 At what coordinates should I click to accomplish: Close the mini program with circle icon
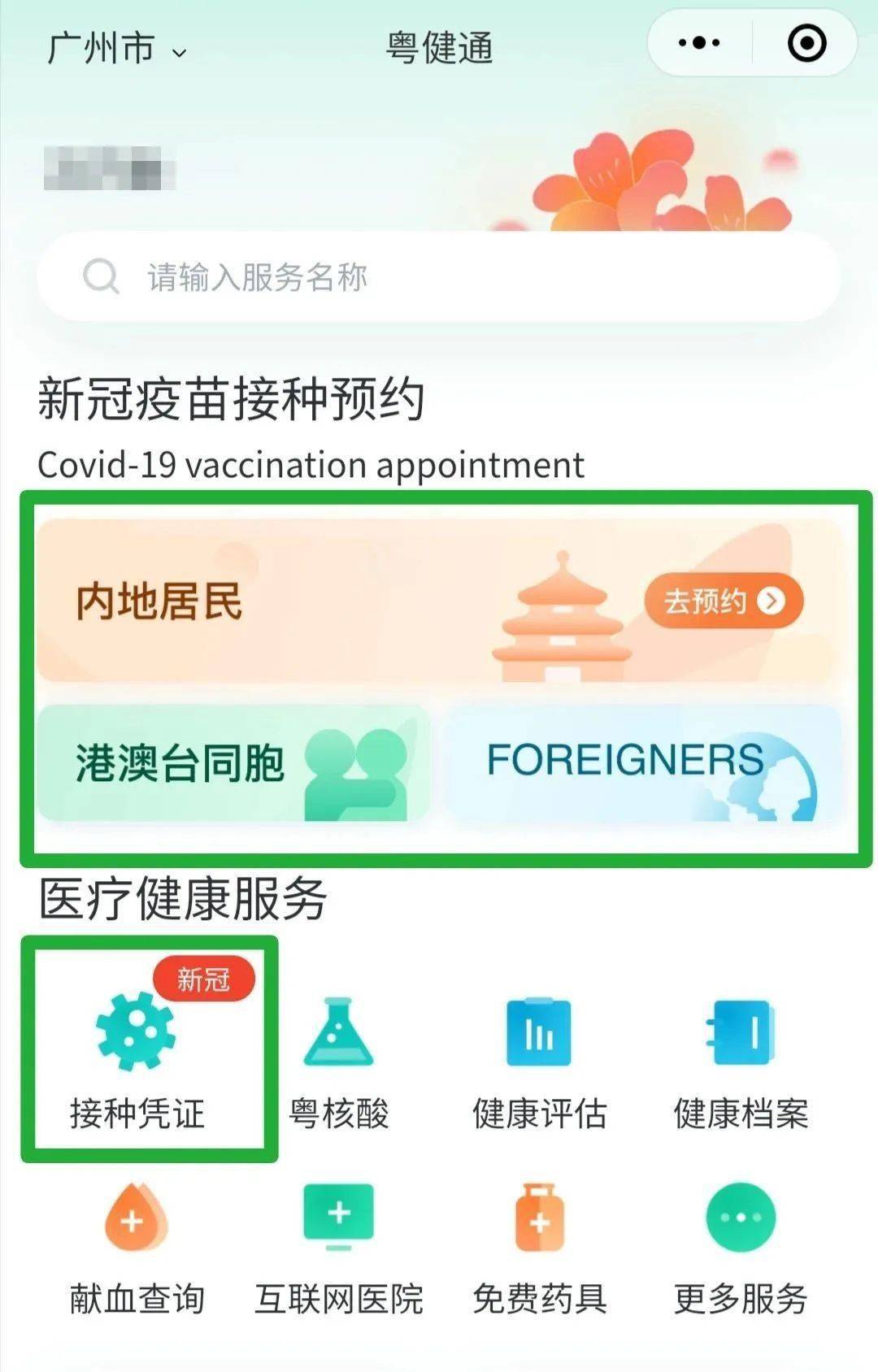(x=806, y=43)
